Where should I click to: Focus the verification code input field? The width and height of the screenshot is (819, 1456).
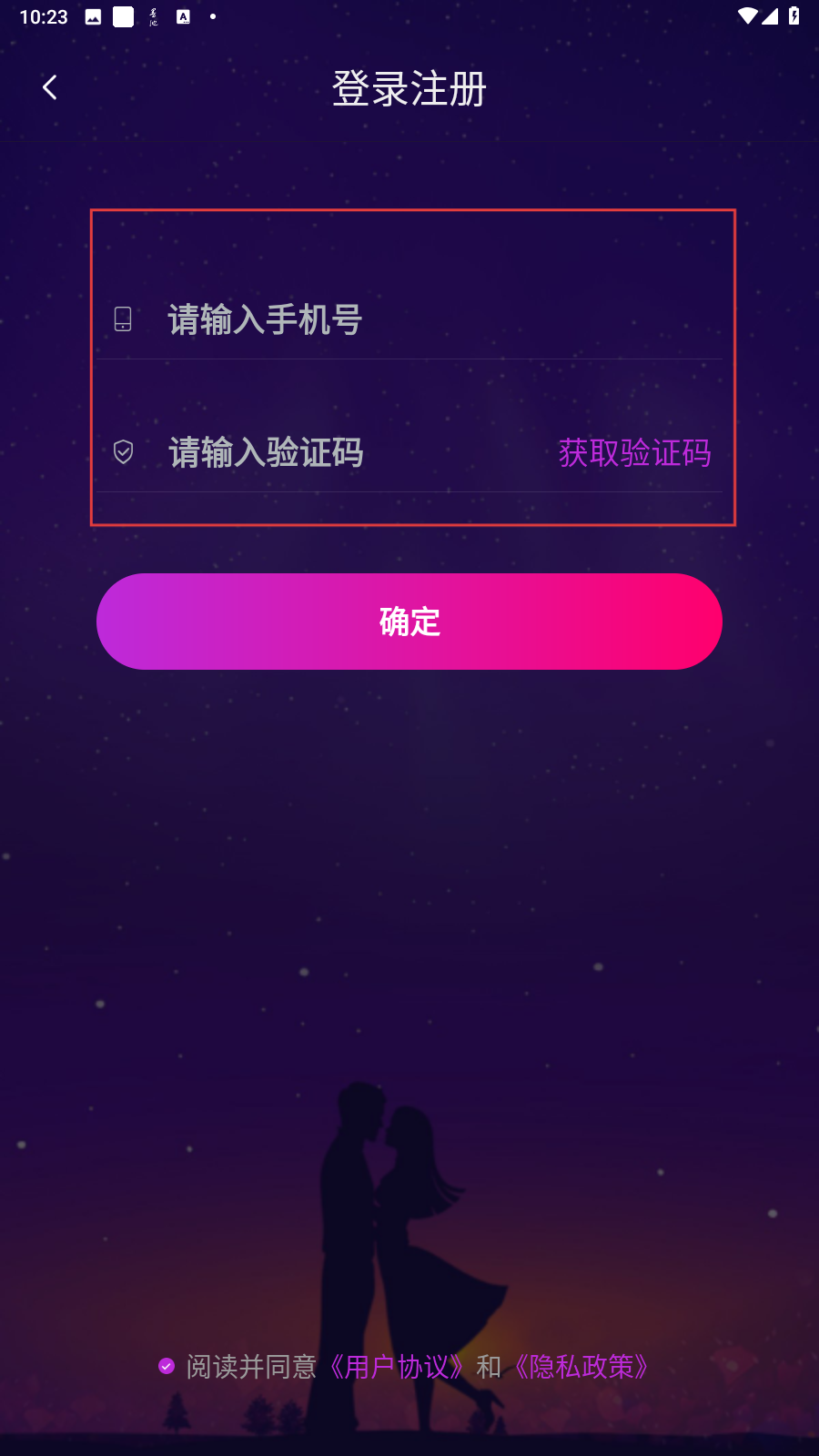[x=346, y=452]
